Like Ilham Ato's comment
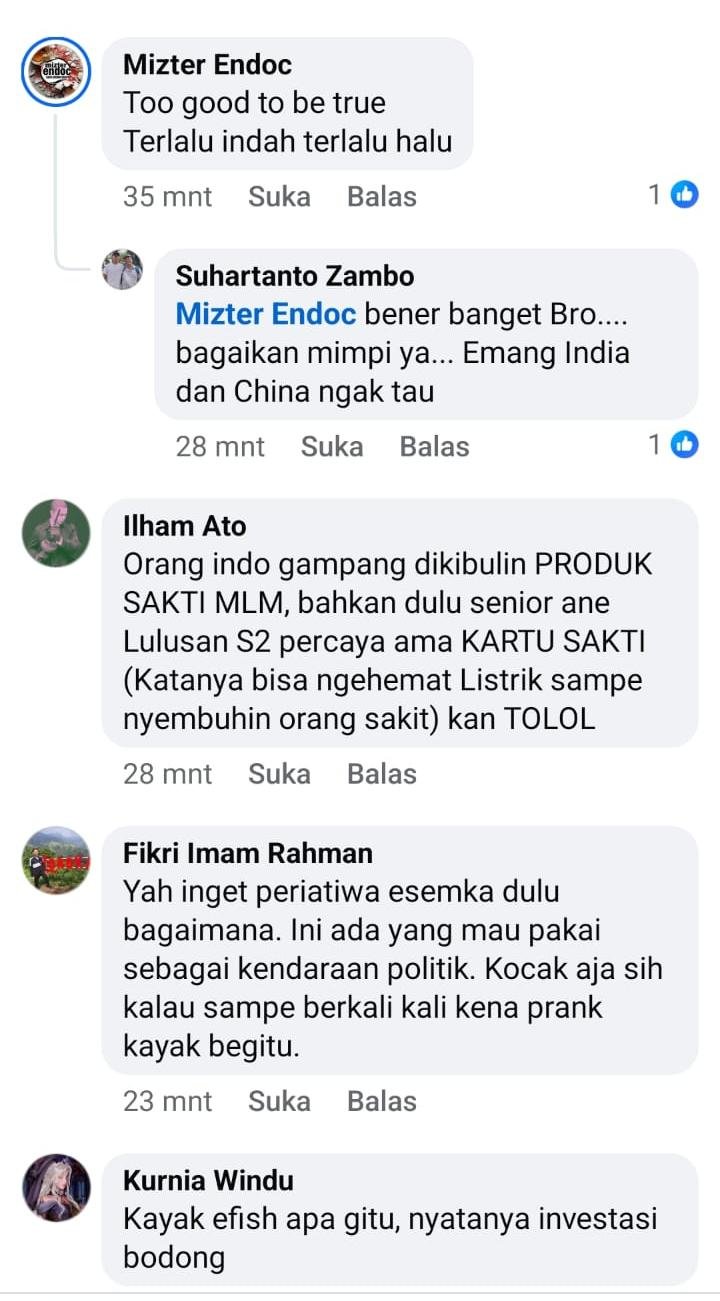The height and width of the screenshot is (1301, 720). 279,774
